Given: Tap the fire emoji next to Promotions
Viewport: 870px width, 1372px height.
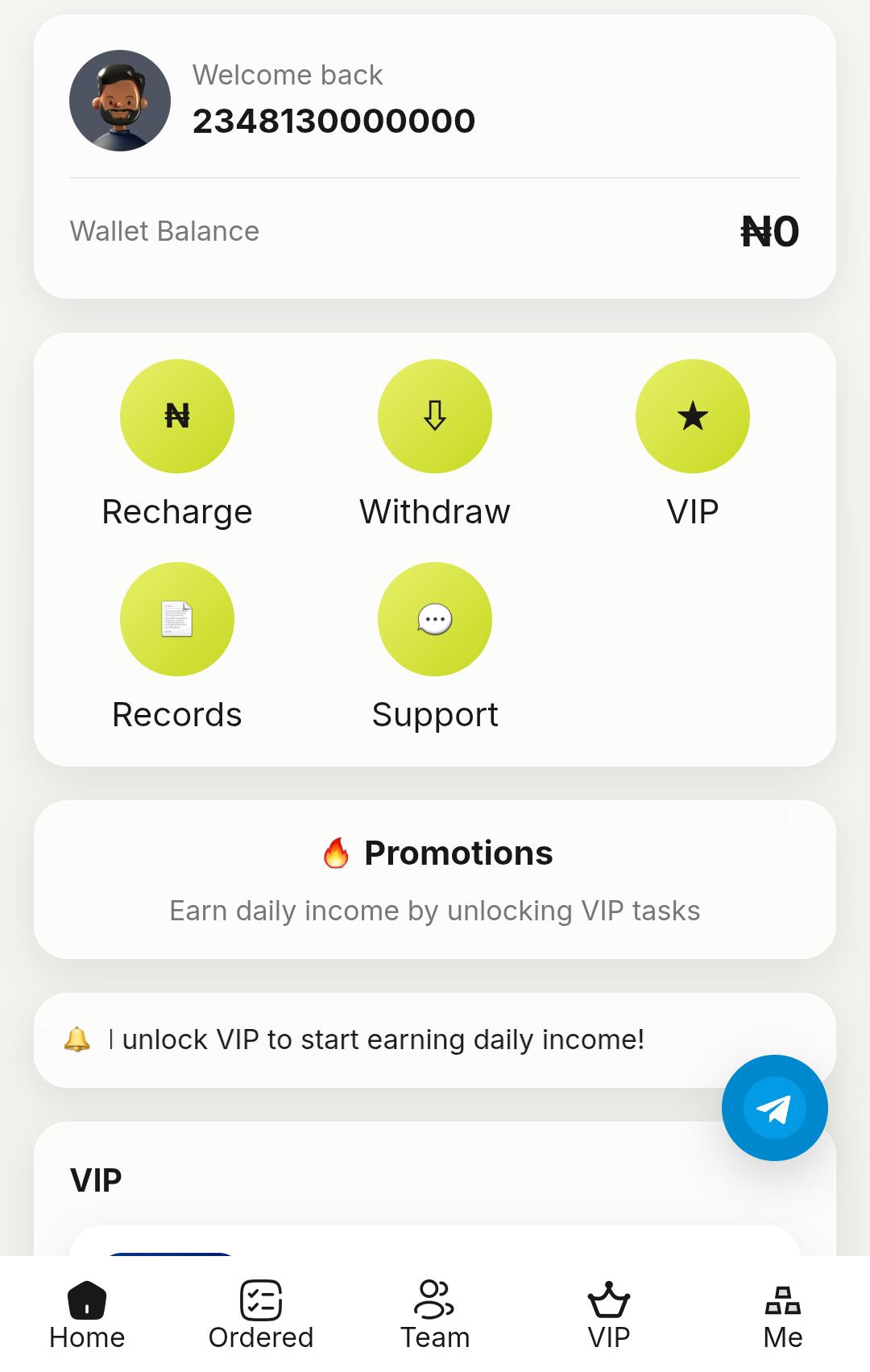Looking at the screenshot, I should [x=336, y=852].
